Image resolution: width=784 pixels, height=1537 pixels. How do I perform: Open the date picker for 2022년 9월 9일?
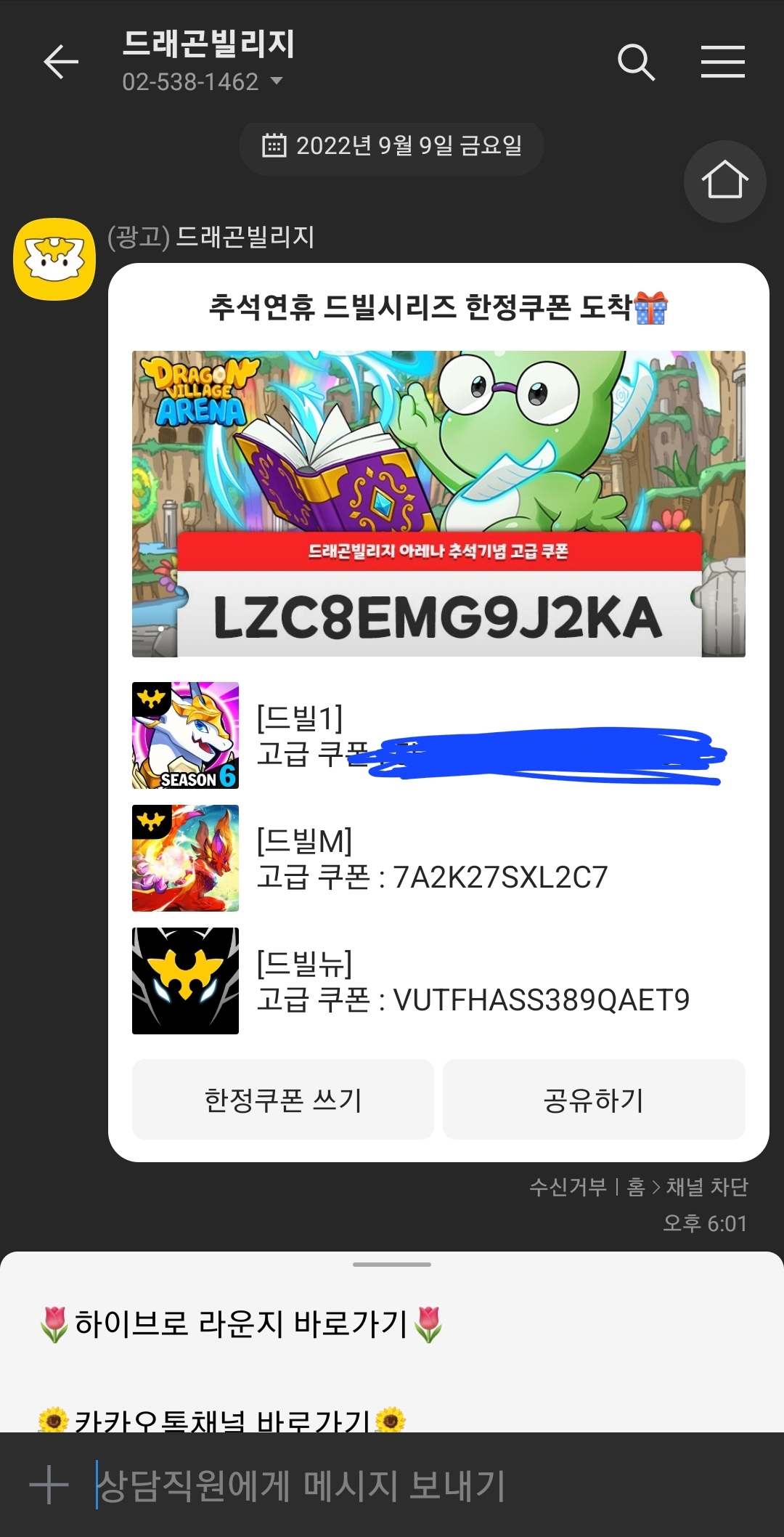[392, 146]
